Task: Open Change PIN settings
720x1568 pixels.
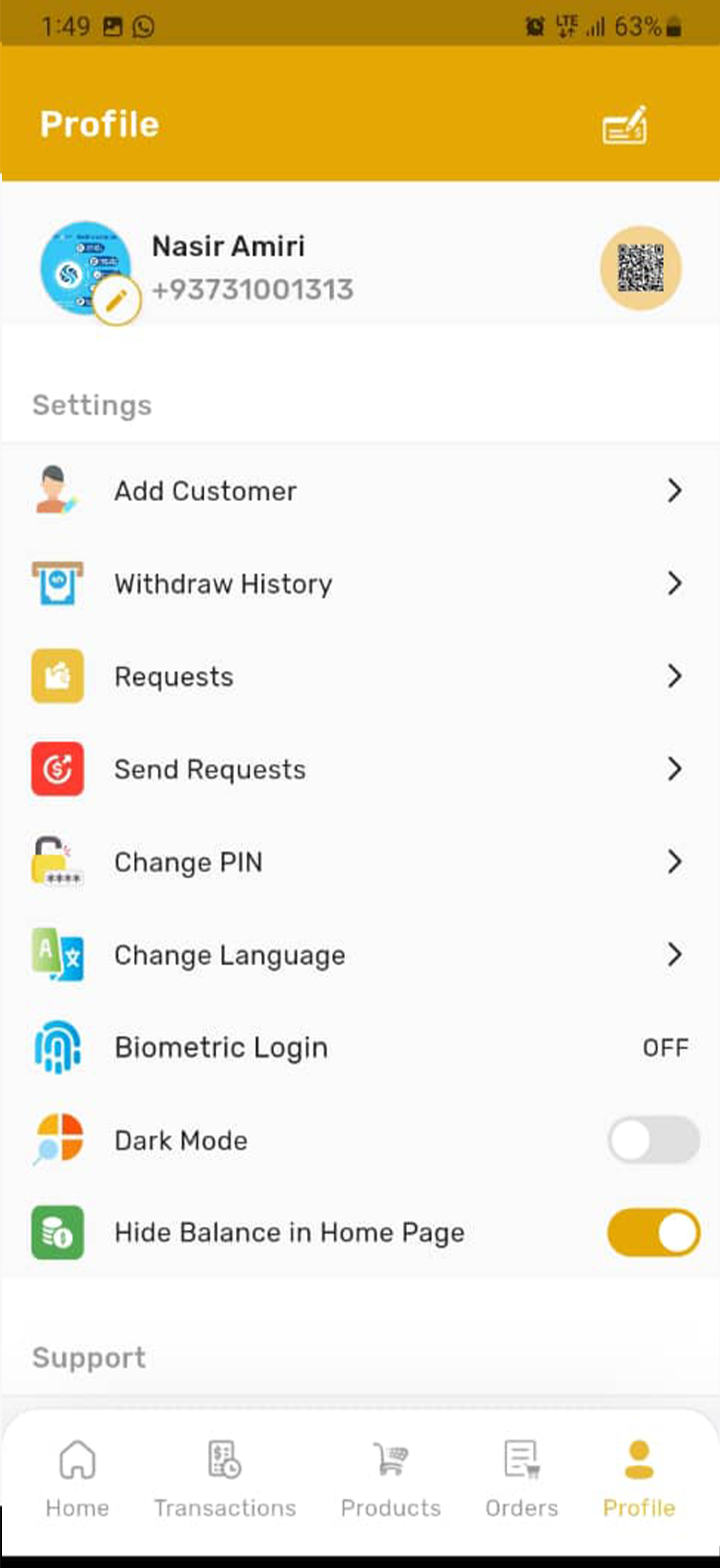Action: coord(359,862)
